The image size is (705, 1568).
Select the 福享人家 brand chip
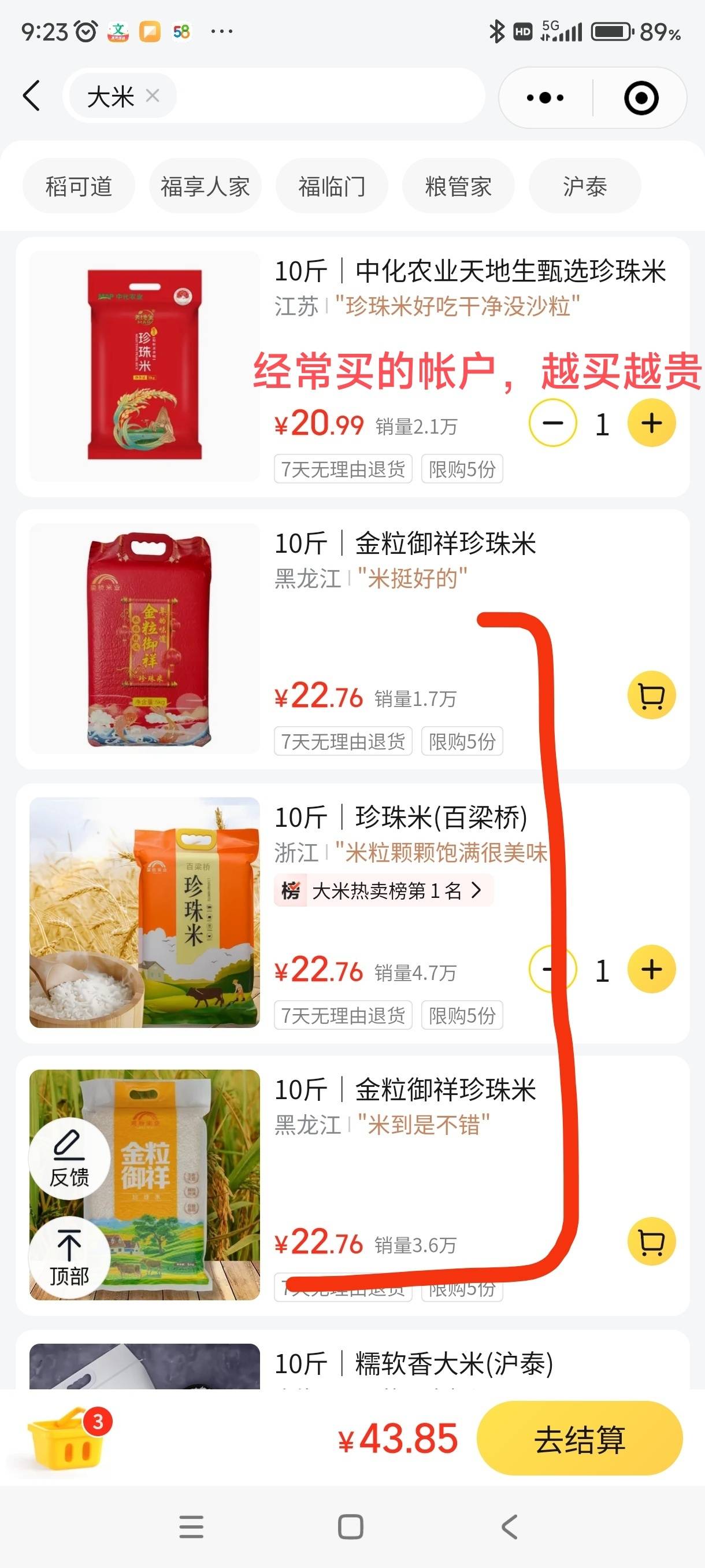pos(205,186)
